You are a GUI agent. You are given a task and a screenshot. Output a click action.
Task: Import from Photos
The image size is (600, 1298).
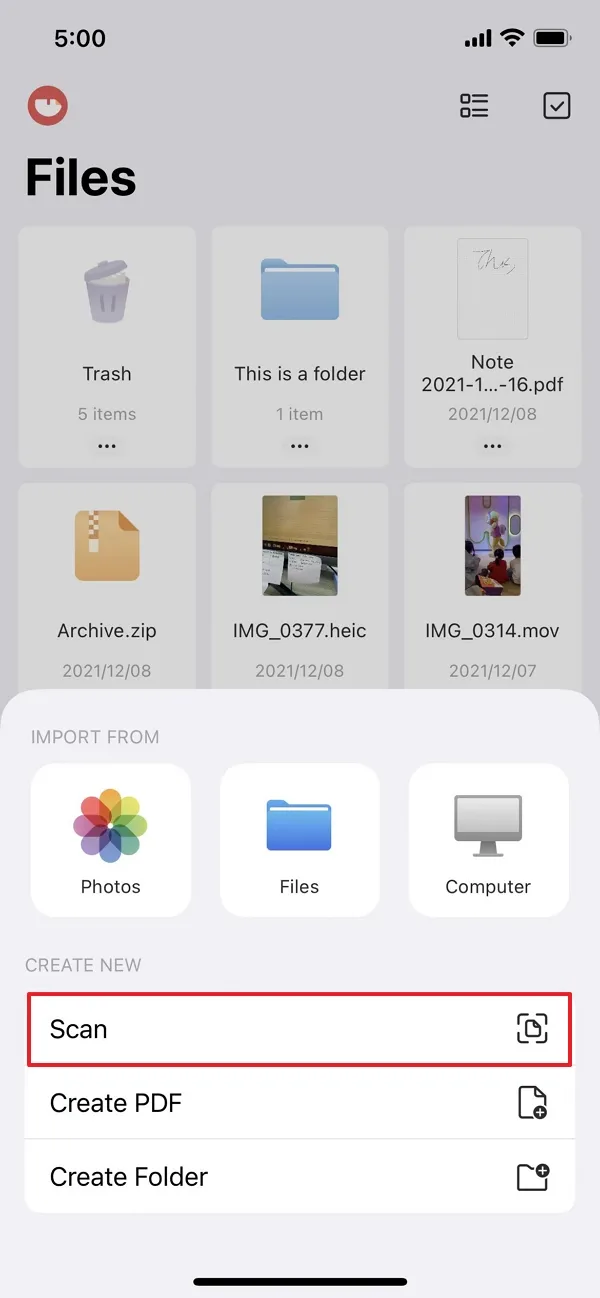pos(110,840)
